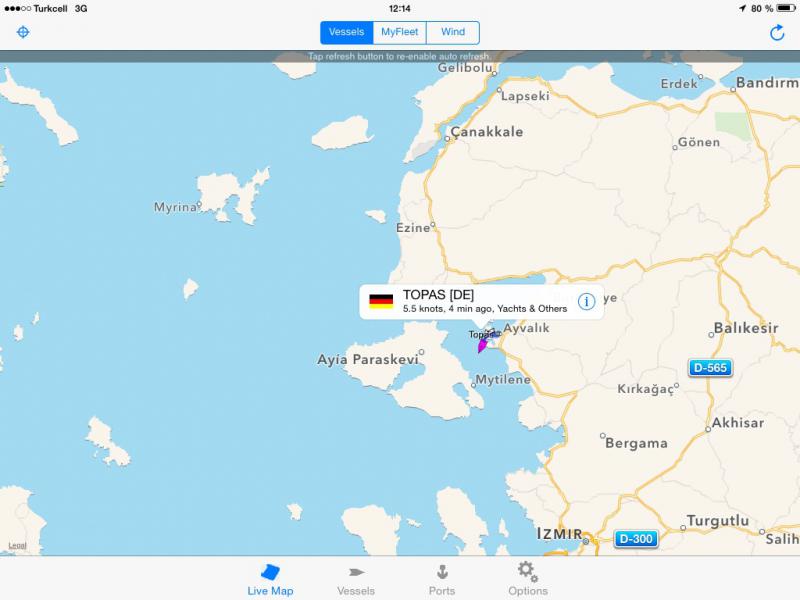800x600 pixels.
Task: Go to the Vessels tab in the bottom bar
Action: (x=356, y=579)
